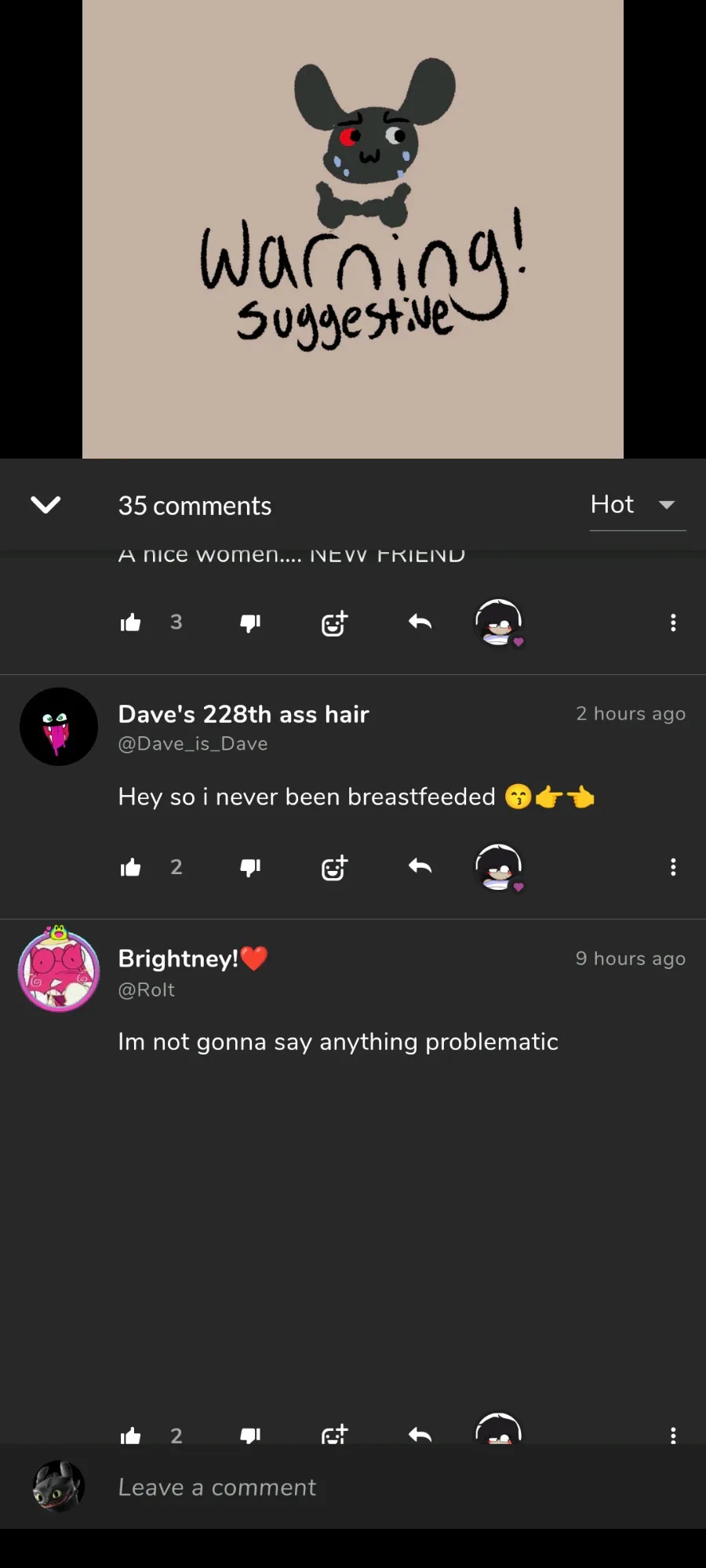The height and width of the screenshot is (1568, 706).
Task: Open overflow menu on NEW FRIEND comment
Action: click(x=673, y=622)
